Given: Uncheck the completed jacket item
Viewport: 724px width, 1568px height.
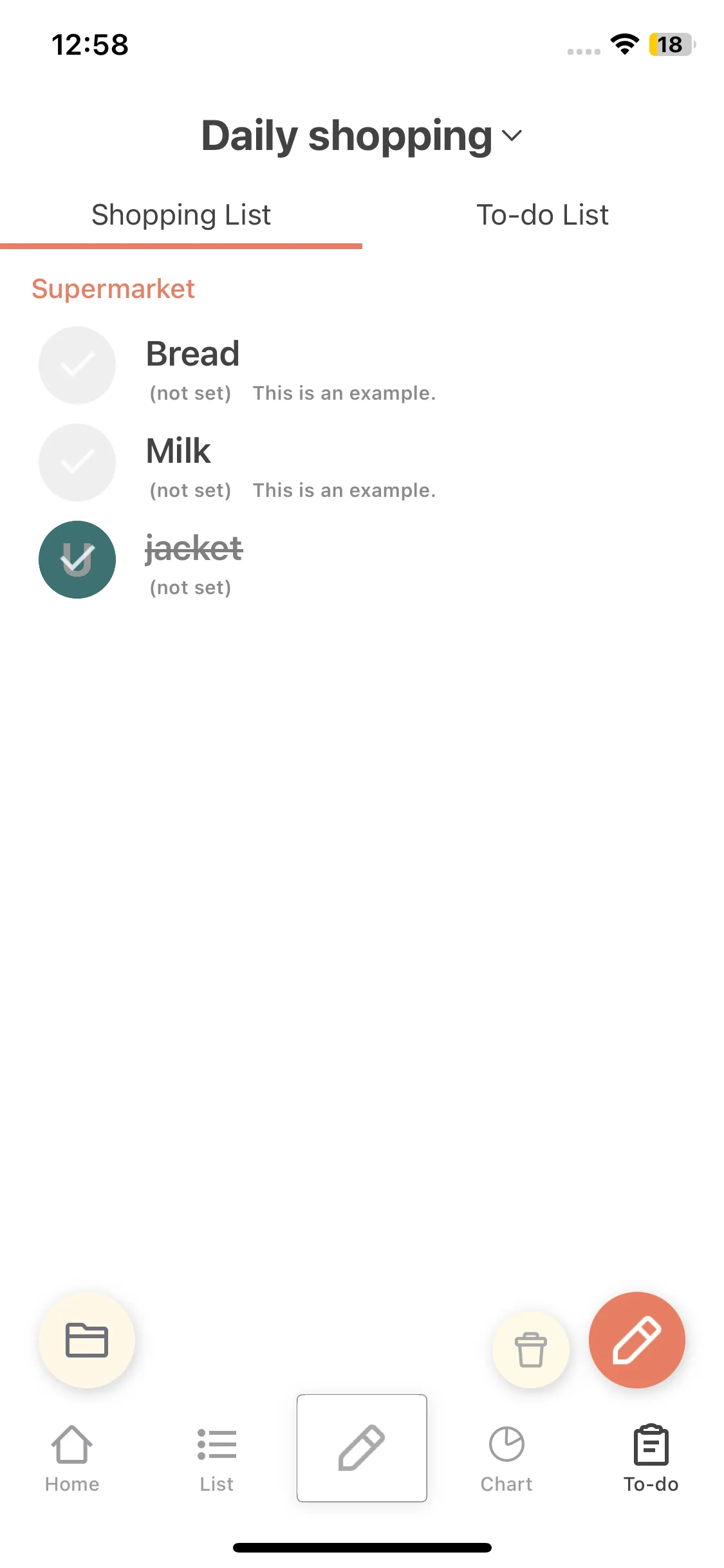Looking at the screenshot, I should tap(77, 559).
